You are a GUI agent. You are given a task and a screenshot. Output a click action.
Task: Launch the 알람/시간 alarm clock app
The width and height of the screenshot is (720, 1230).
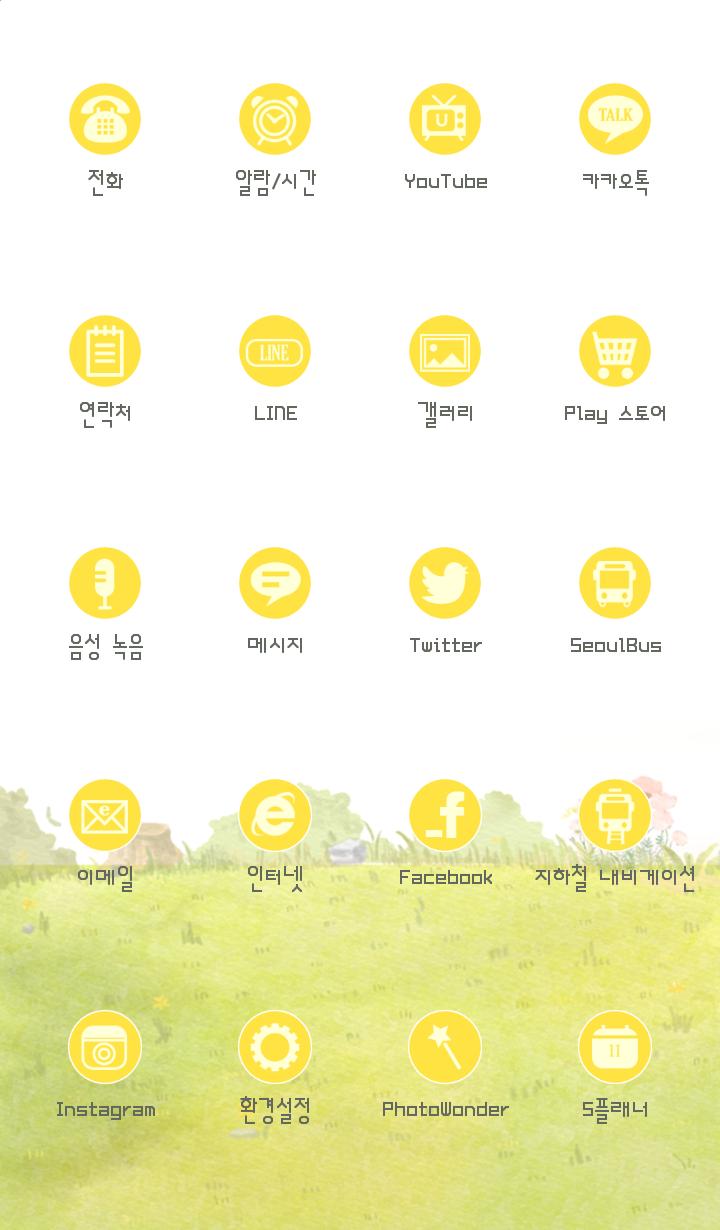[x=275, y=118]
